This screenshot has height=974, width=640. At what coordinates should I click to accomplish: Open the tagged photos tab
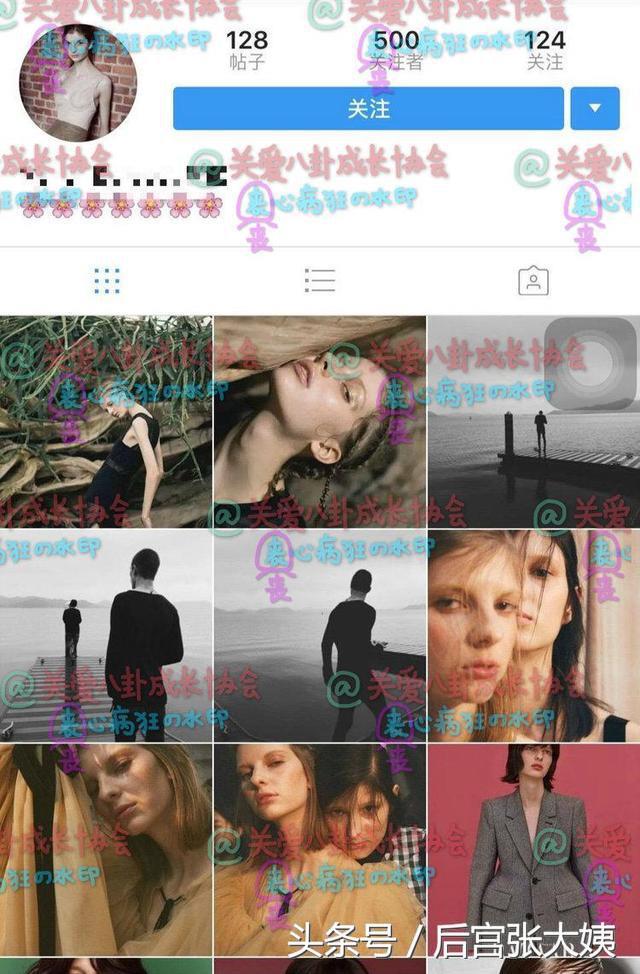[533, 281]
